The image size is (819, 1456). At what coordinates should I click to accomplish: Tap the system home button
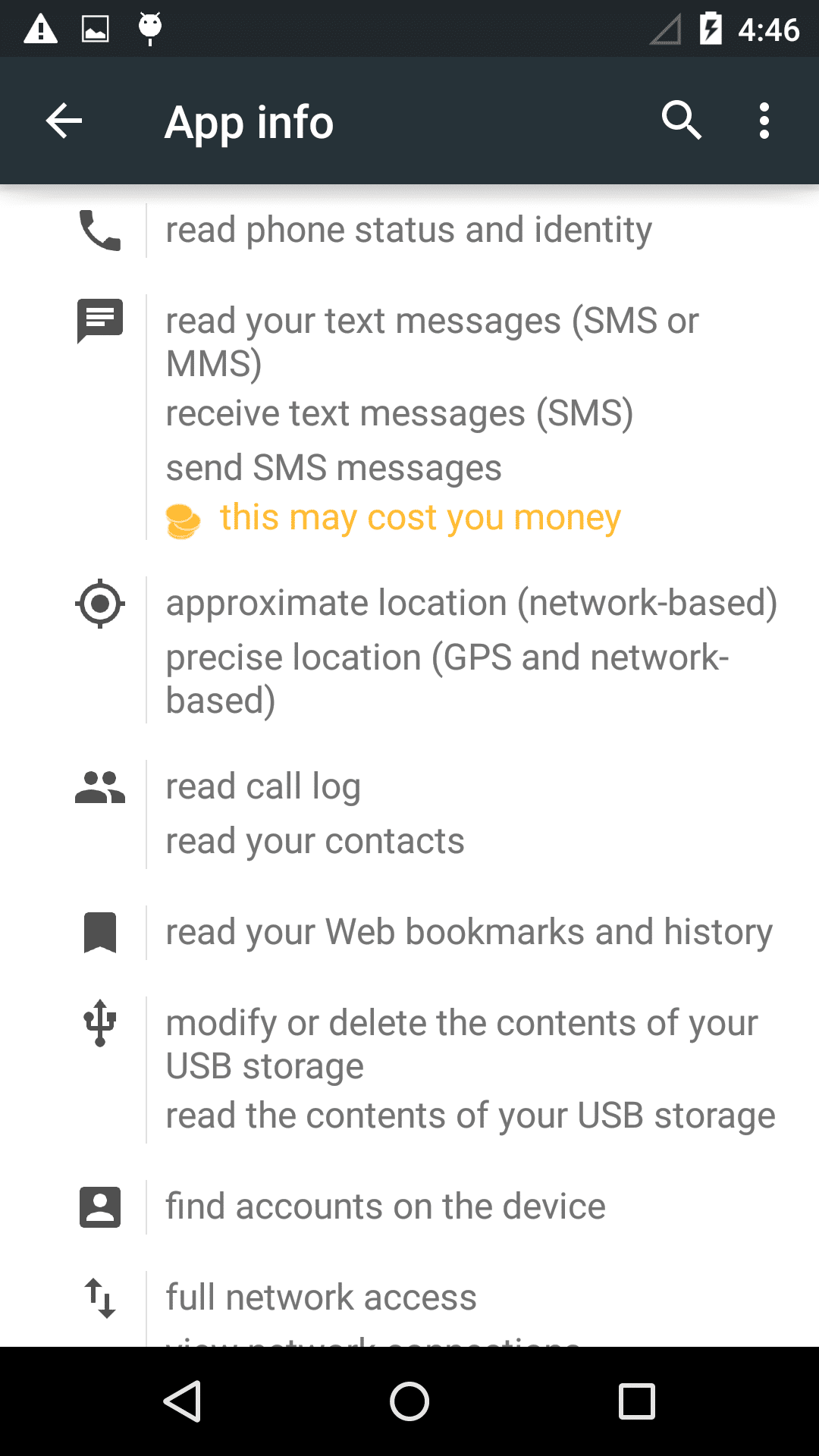(409, 1401)
